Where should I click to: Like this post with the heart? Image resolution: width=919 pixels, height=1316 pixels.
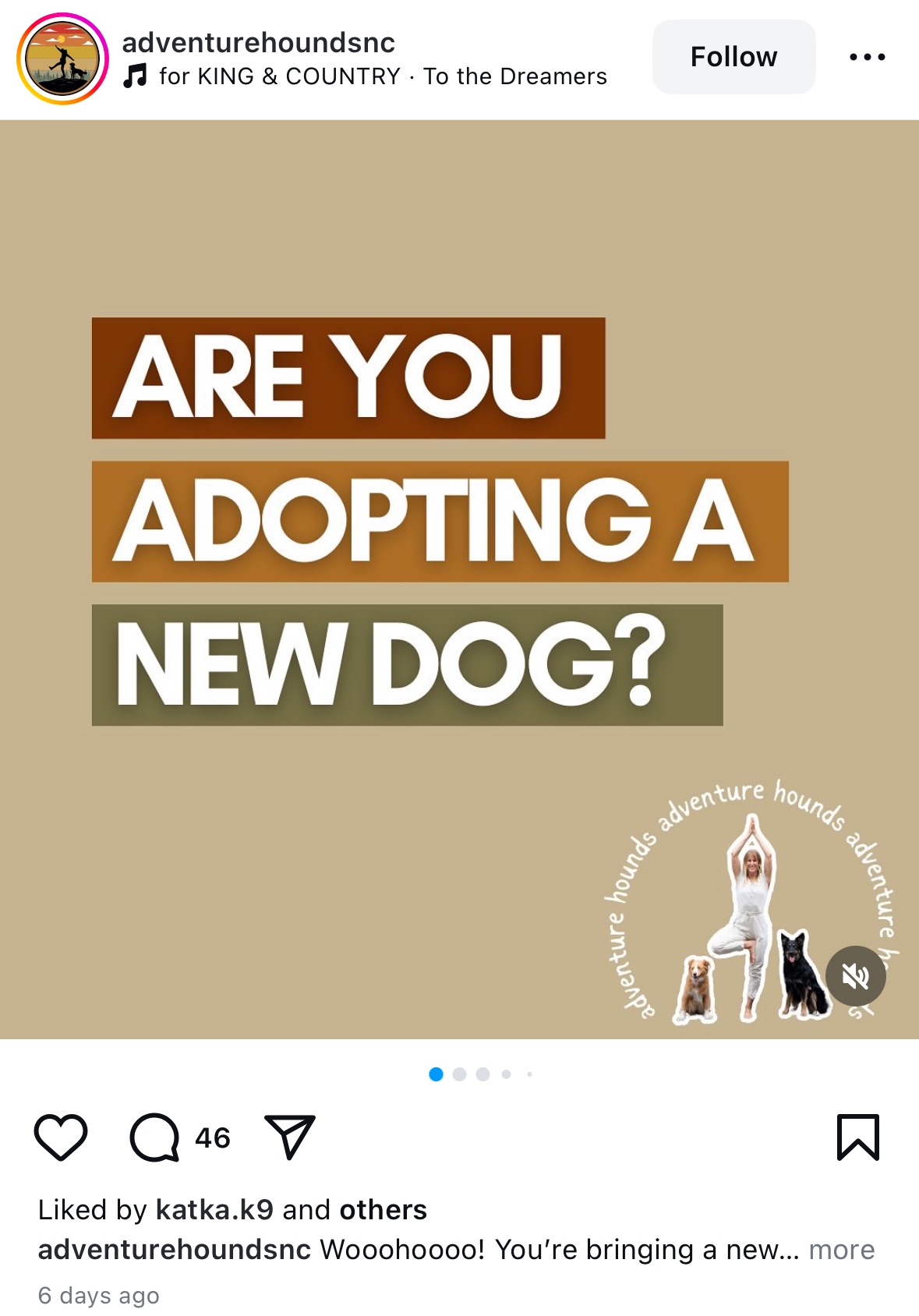point(61,1137)
